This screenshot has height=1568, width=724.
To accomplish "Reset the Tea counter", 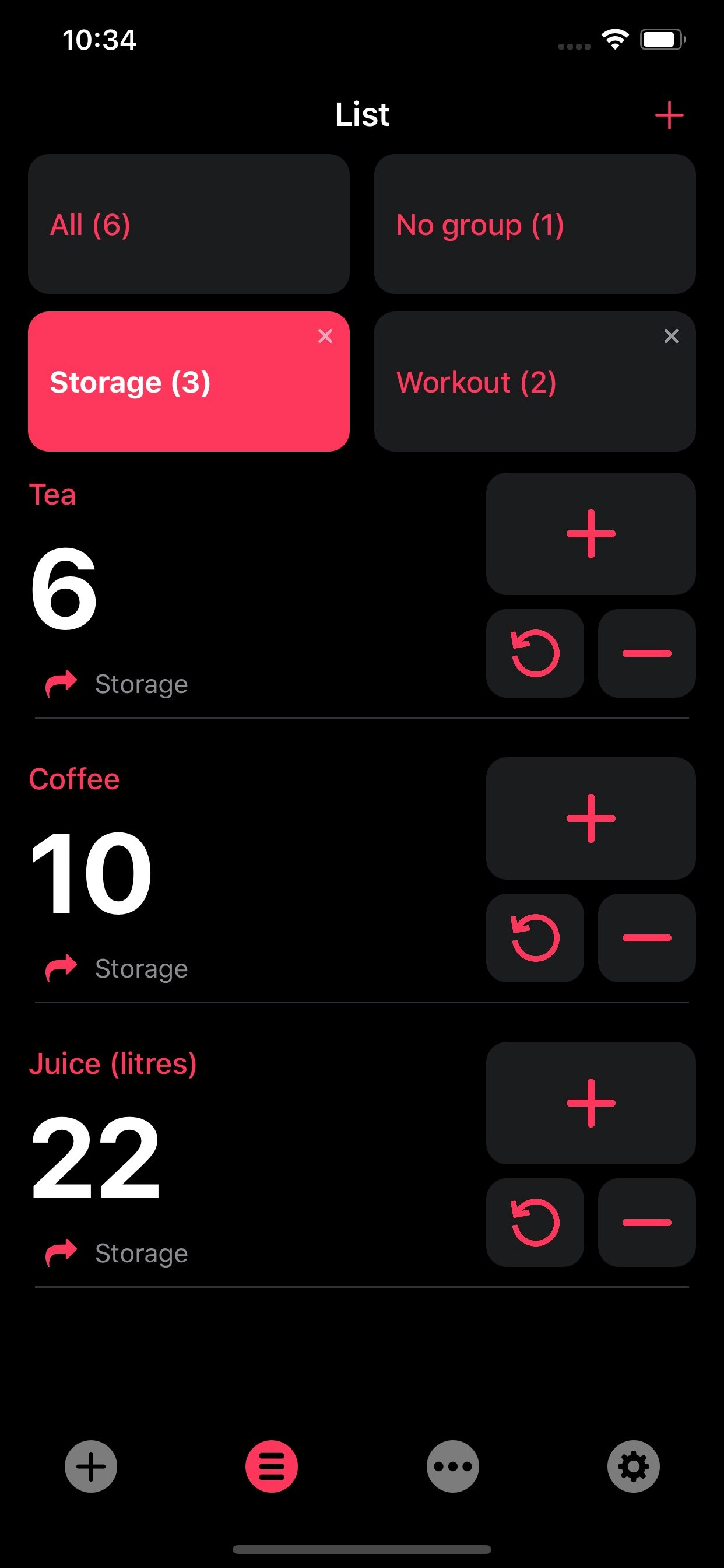I will pos(535,653).
